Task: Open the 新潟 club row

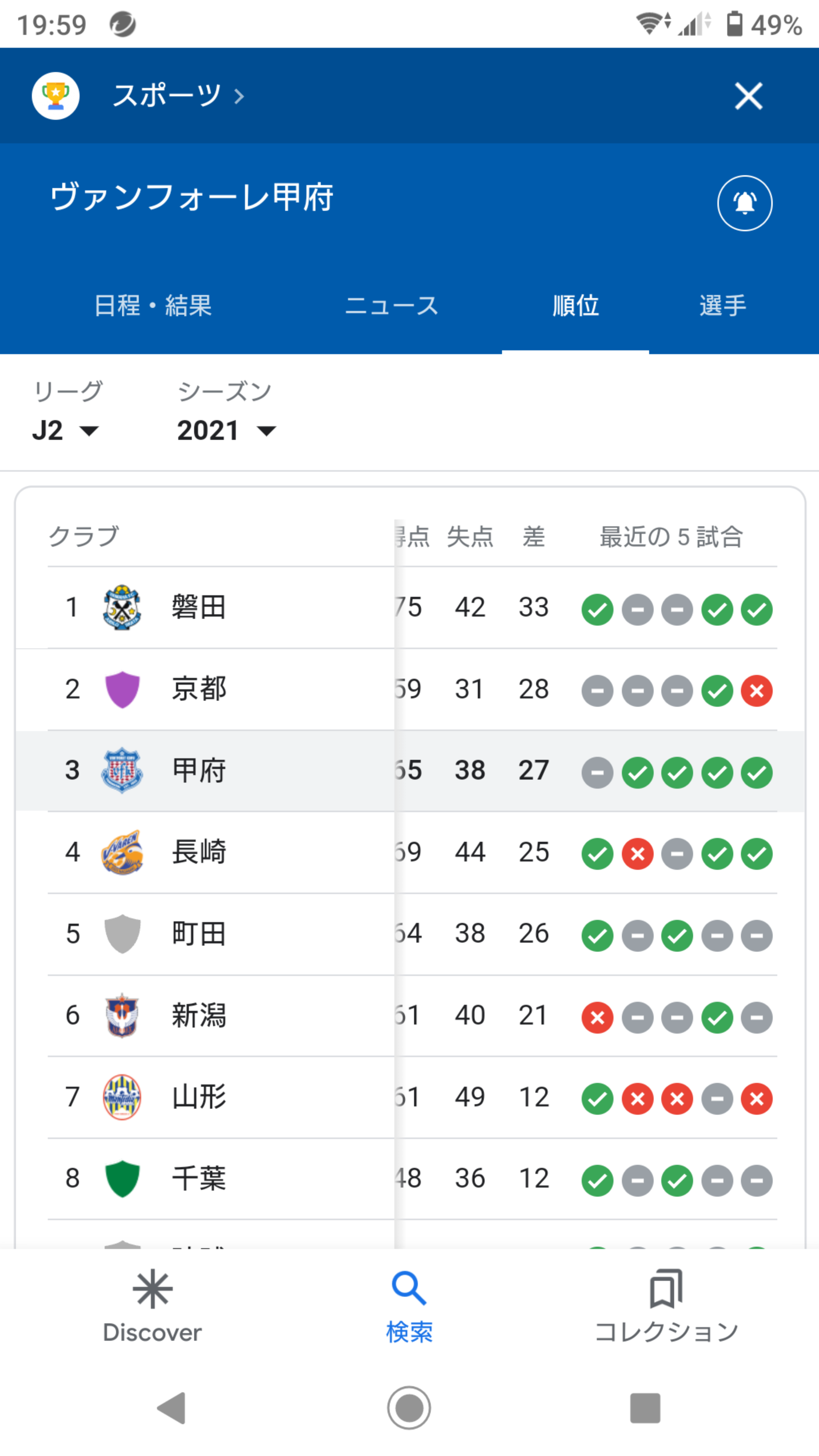Action: 410,1016
